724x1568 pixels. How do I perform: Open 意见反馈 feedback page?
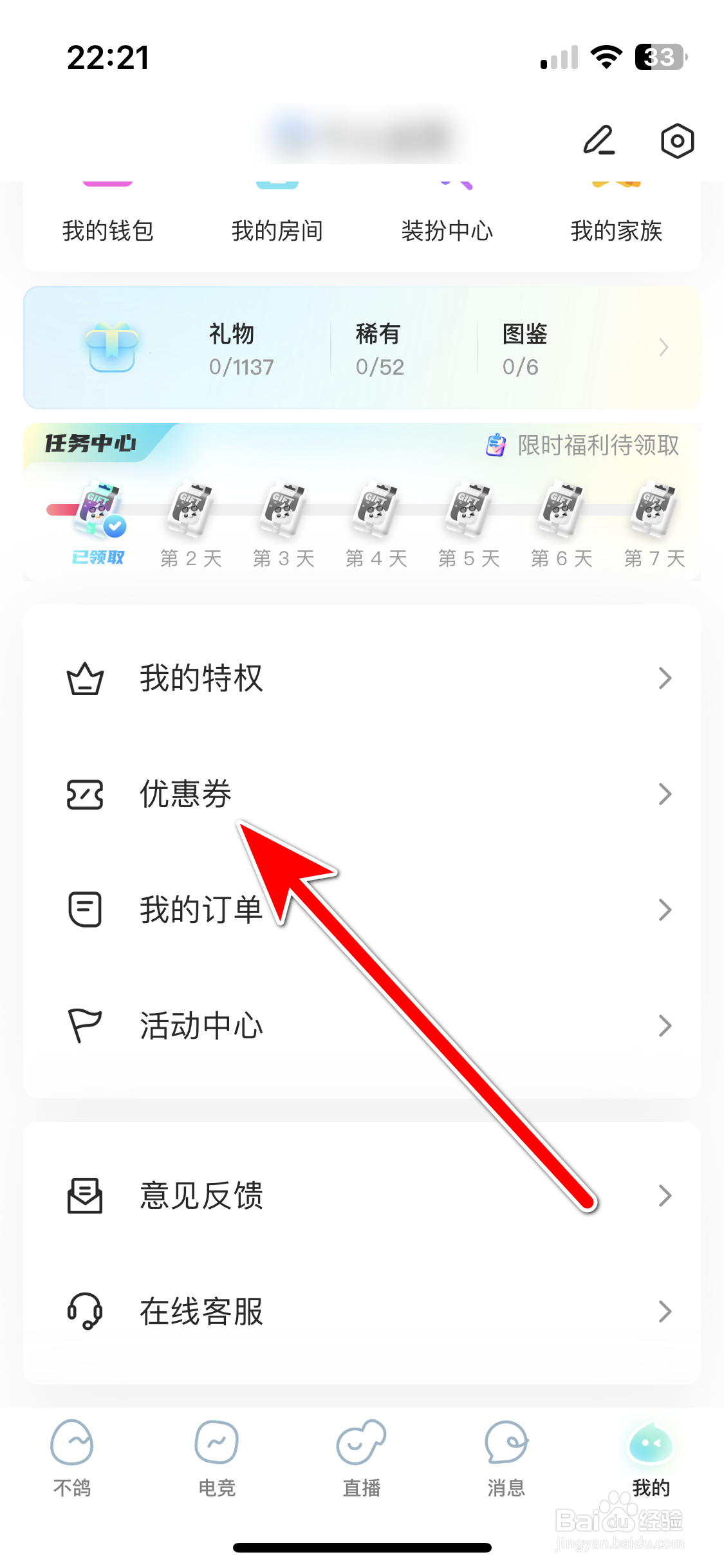coord(200,1196)
